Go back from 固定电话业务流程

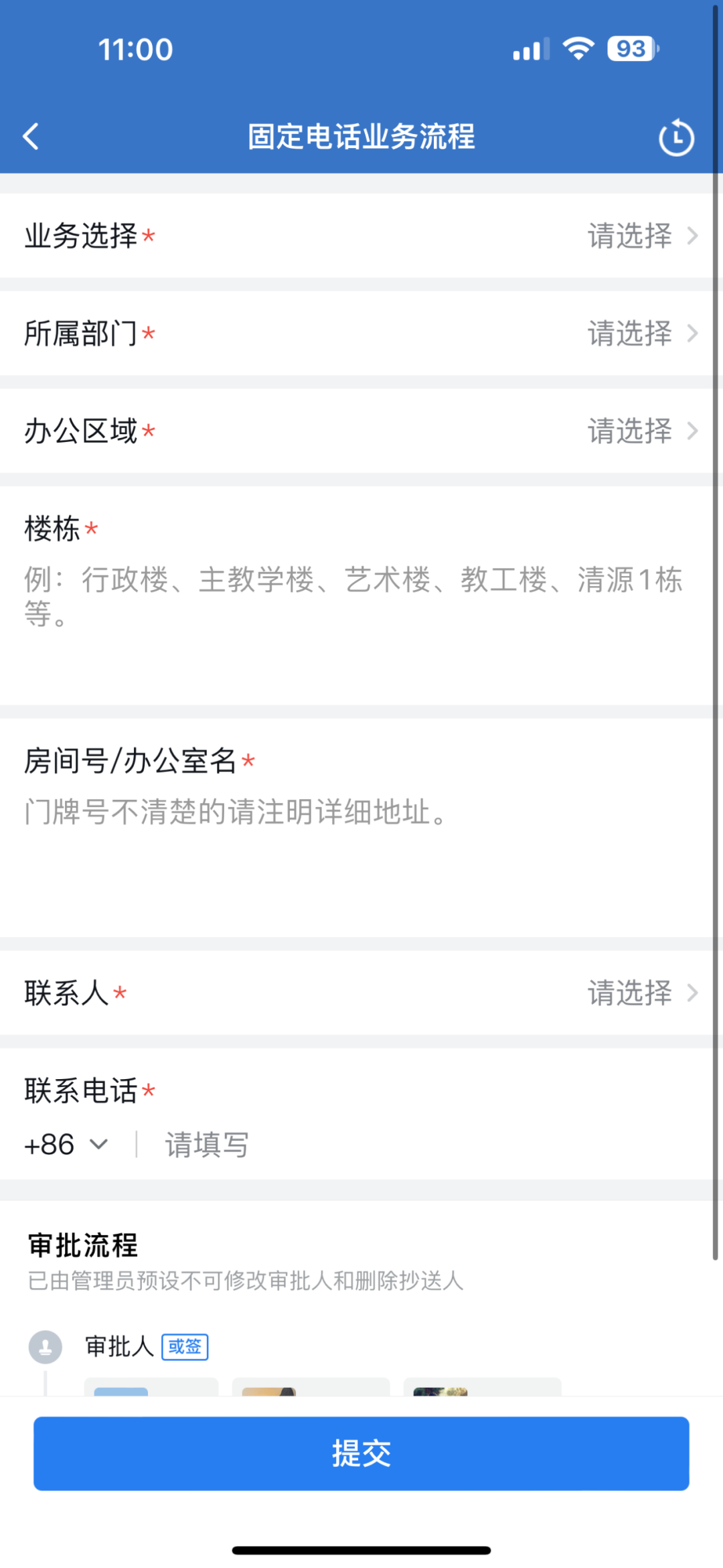(x=31, y=137)
